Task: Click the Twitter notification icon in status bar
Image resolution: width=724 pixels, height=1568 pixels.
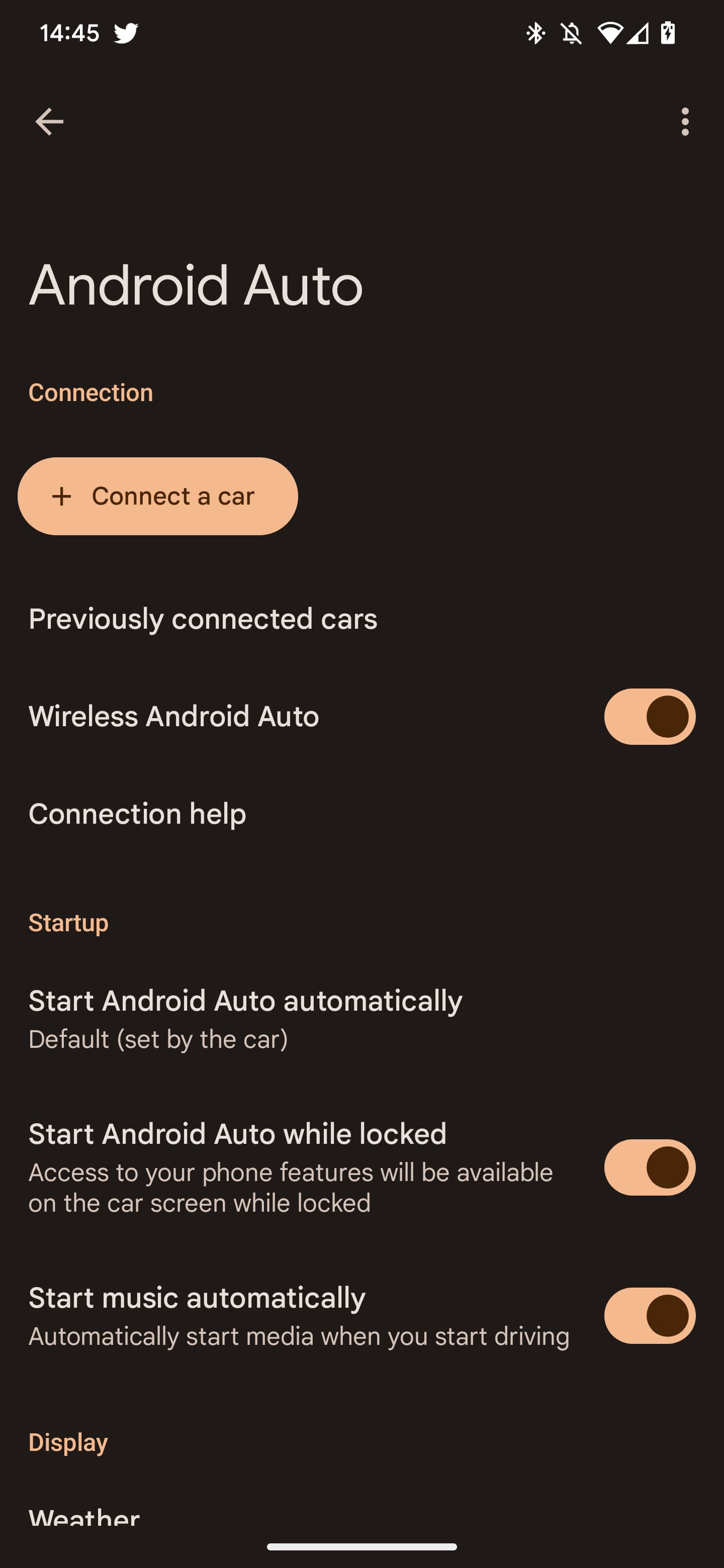Action: click(x=127, y=34)
